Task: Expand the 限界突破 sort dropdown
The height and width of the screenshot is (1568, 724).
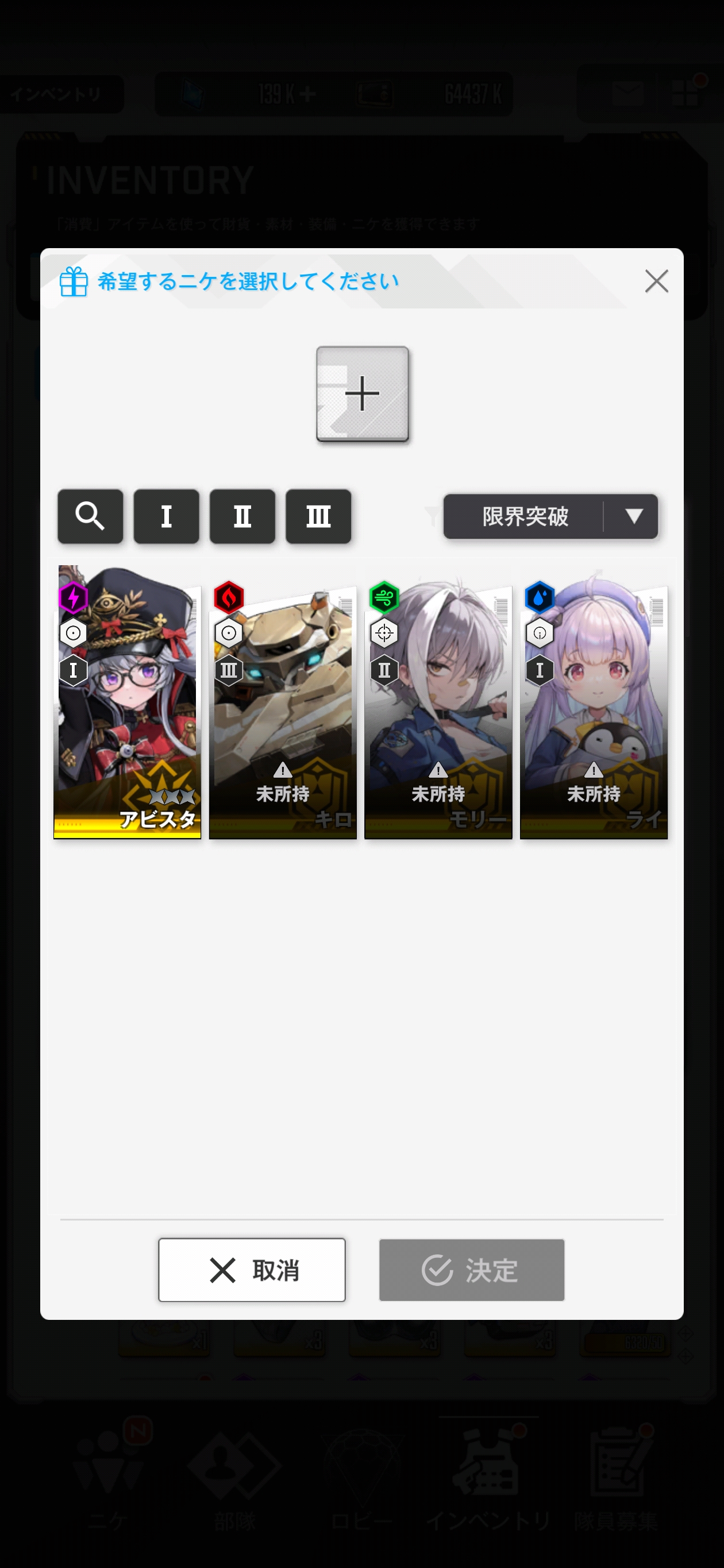Action: click(550, 516)
